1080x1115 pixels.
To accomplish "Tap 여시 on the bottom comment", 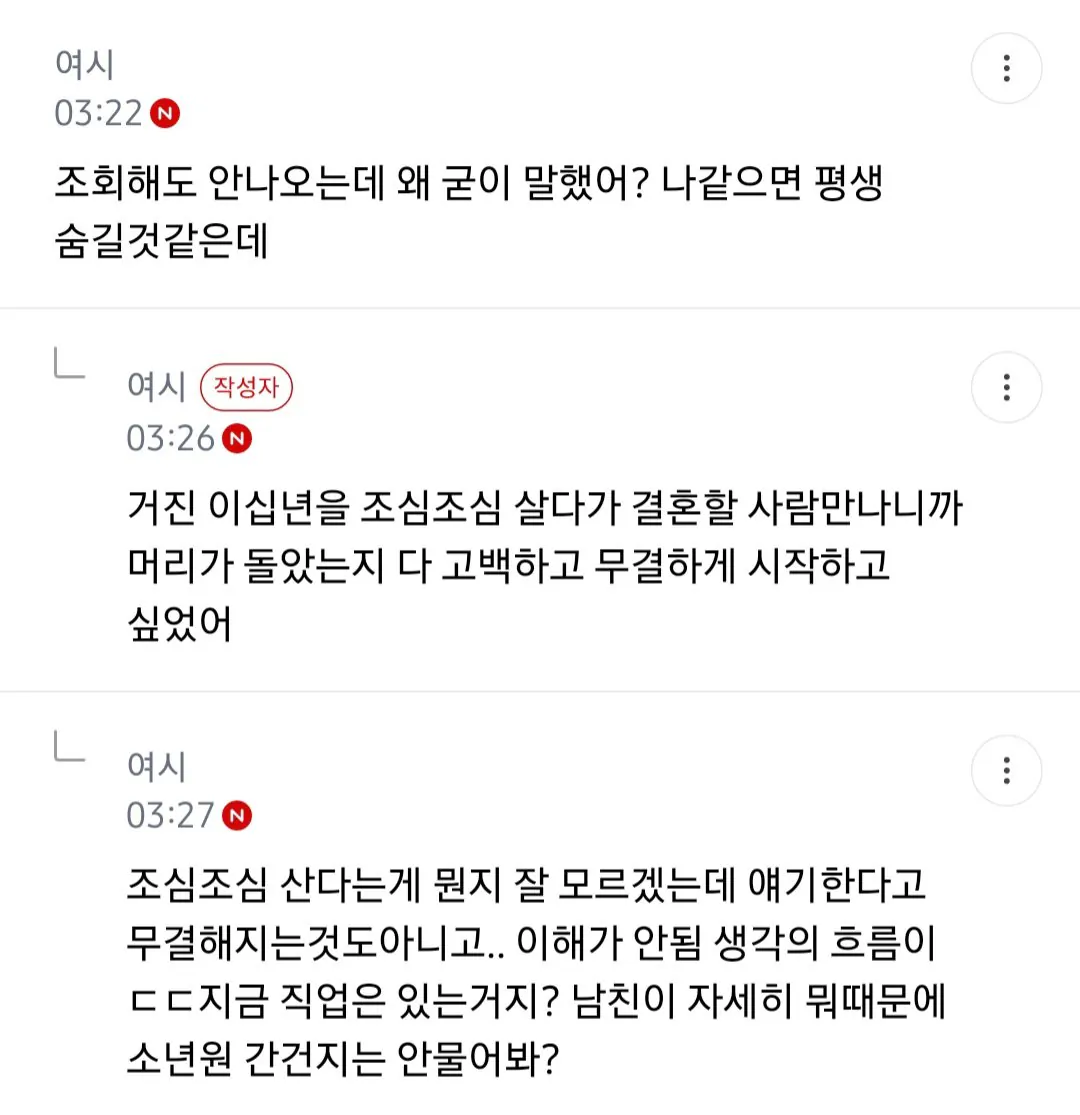I will click(154, 767).
